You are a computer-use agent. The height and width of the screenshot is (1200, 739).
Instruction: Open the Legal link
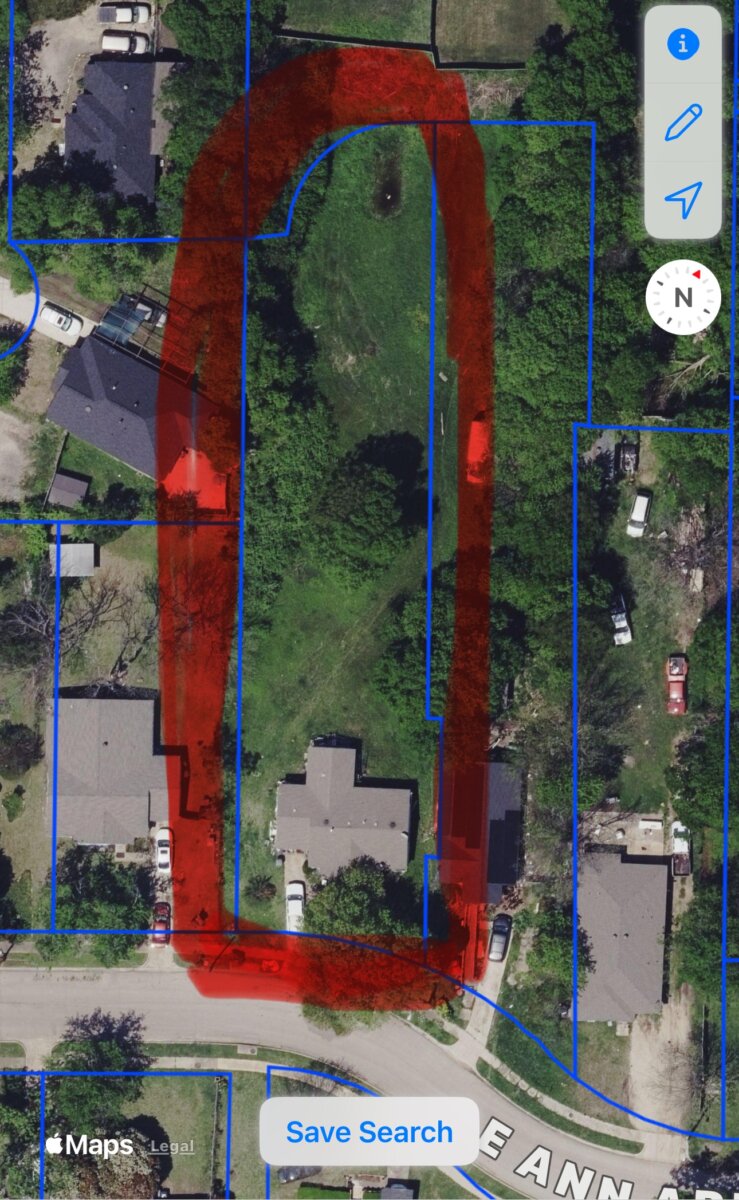point(172,1146)
